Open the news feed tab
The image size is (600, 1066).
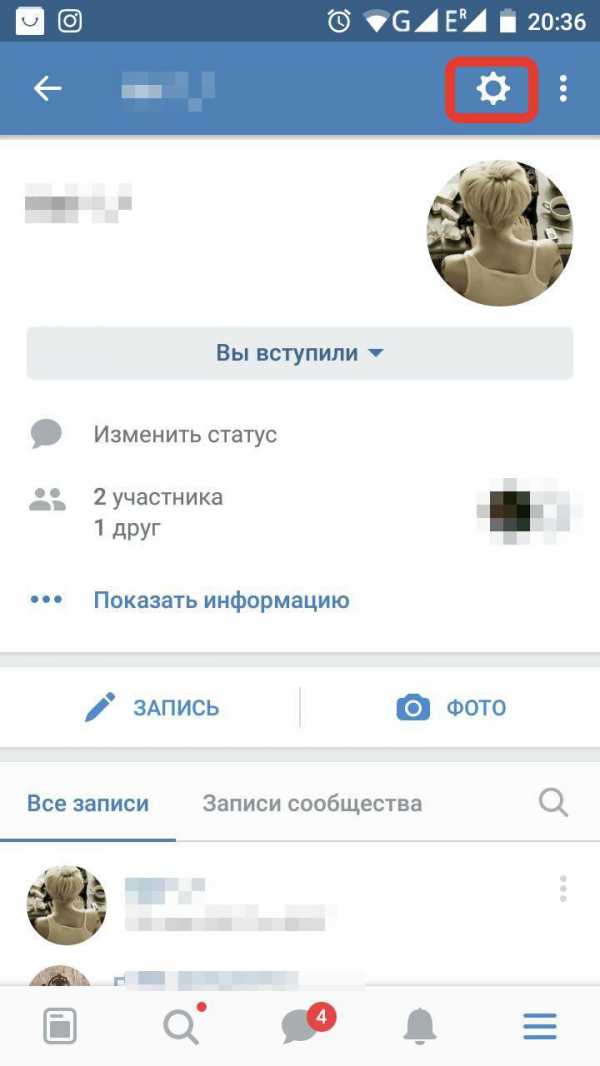60,1025
